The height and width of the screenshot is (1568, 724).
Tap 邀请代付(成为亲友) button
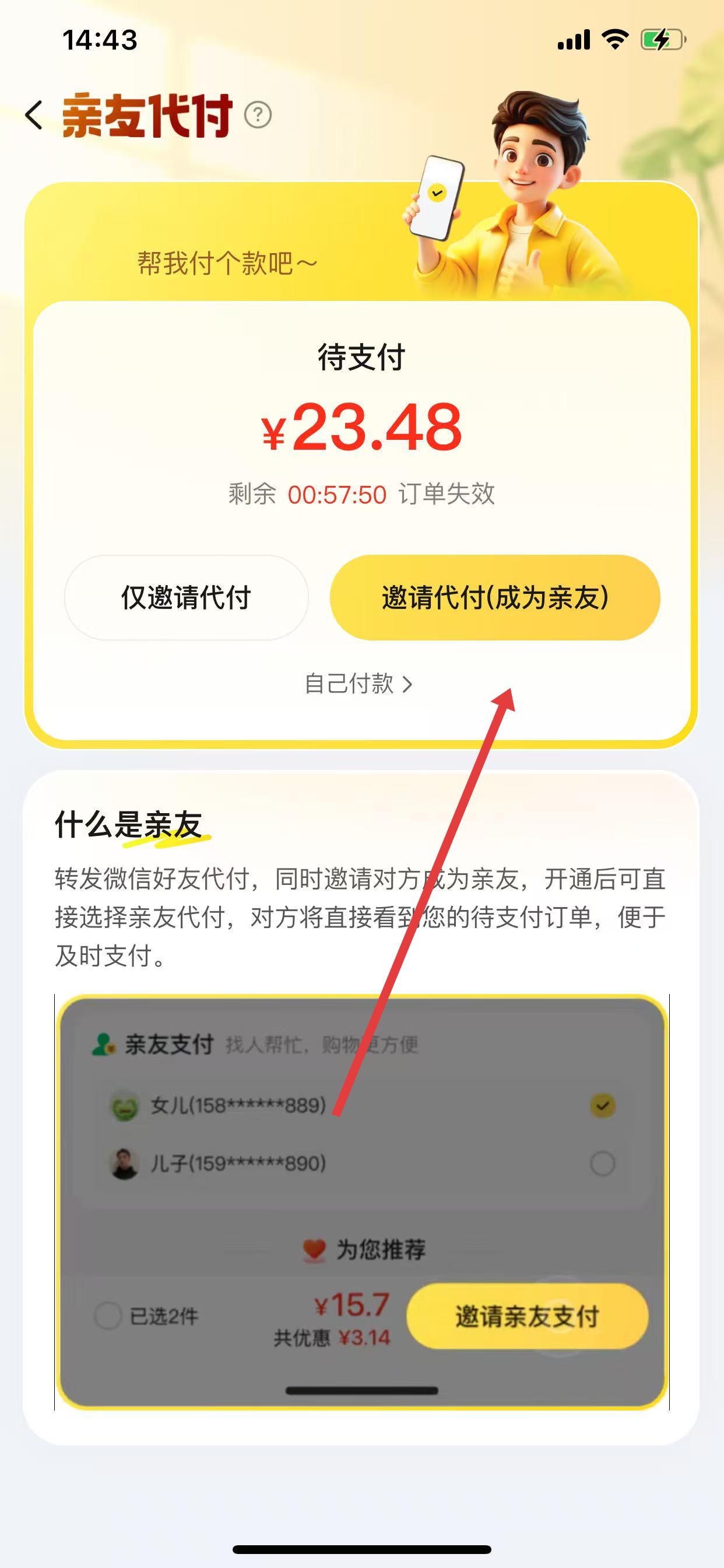click(495, 597)
